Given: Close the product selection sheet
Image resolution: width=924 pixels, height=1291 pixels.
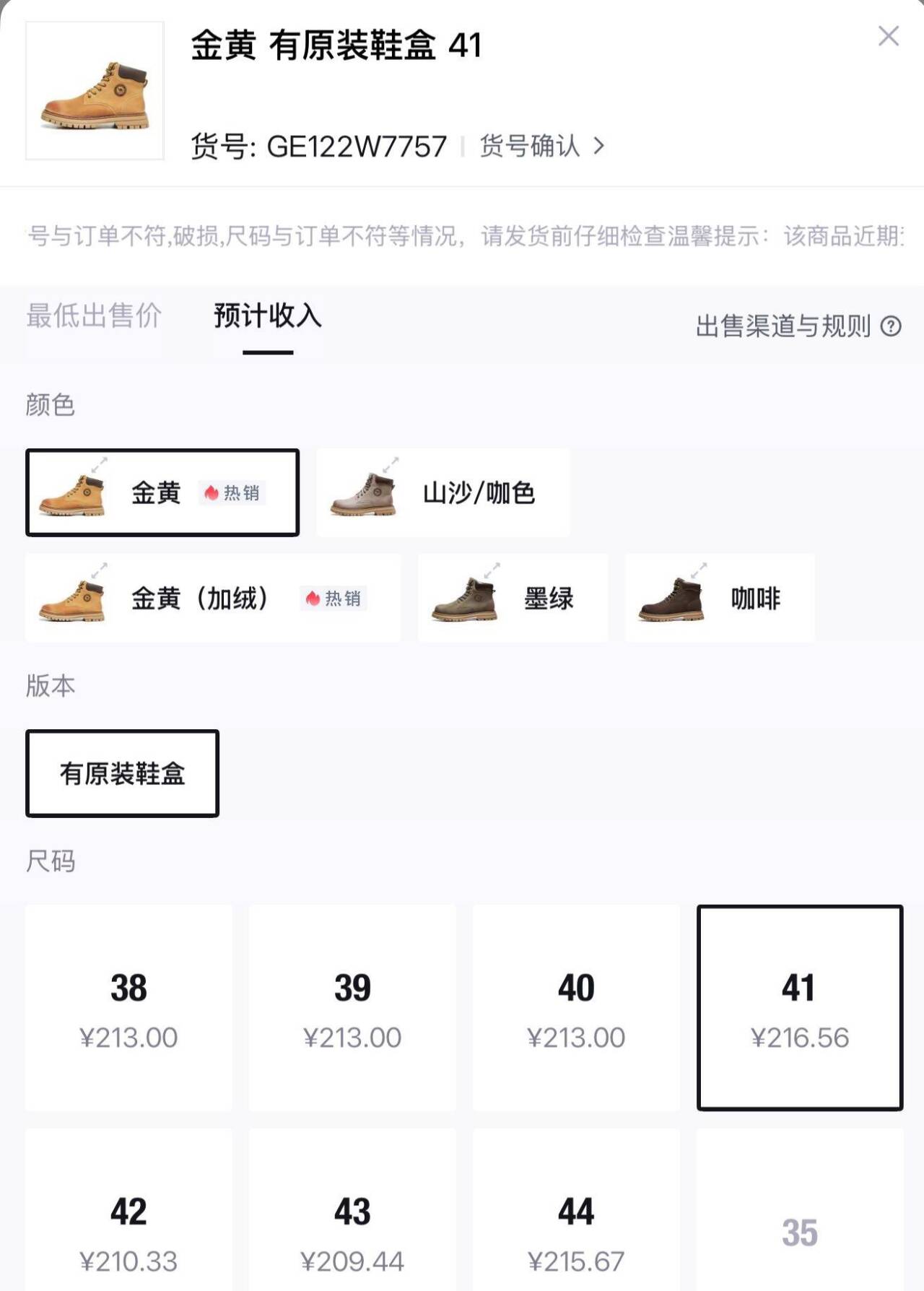Looking at the screenshot, I should [x=888, y=36].
